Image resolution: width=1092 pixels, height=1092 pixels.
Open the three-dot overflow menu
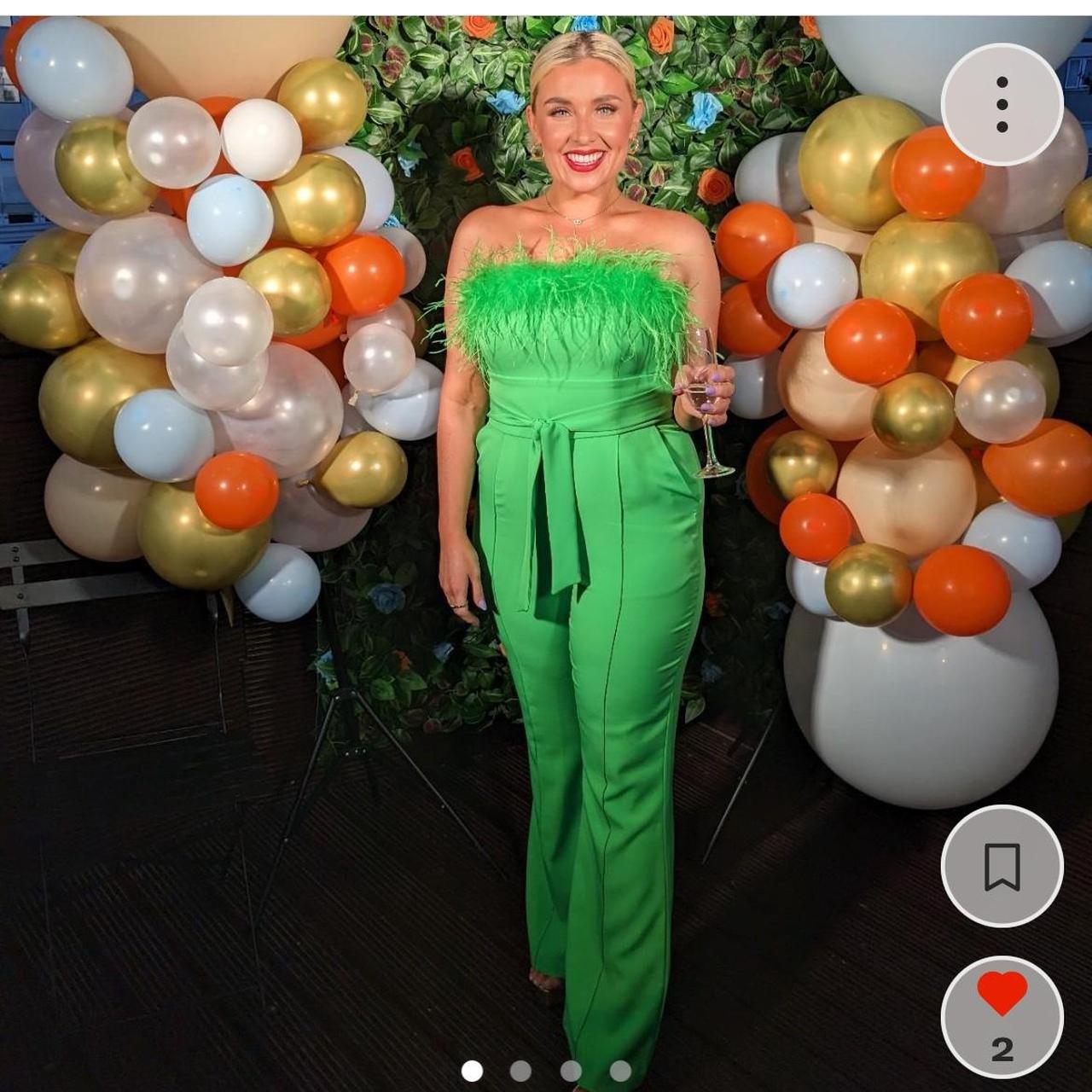1002,105
